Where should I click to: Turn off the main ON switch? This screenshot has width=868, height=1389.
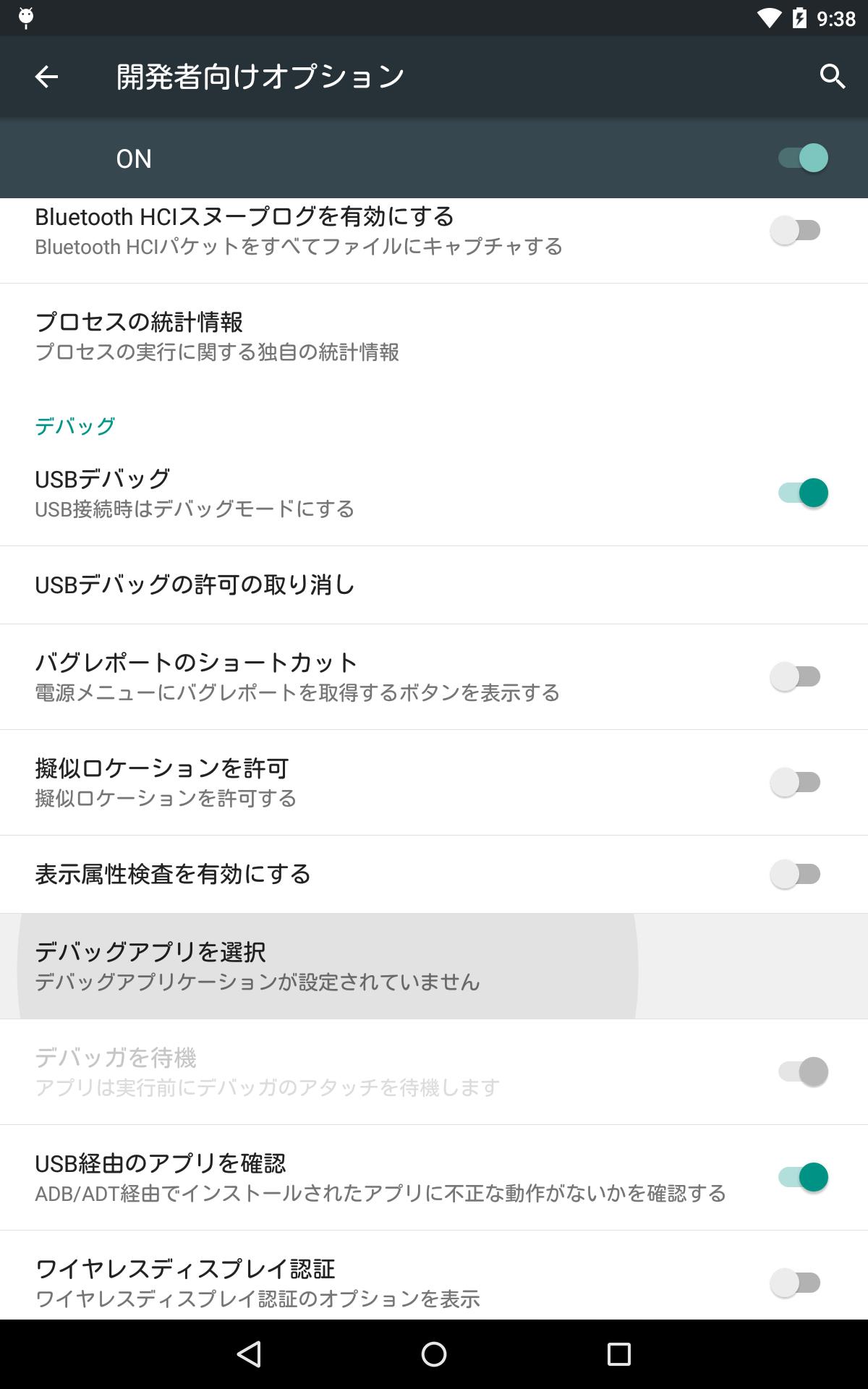803,158
